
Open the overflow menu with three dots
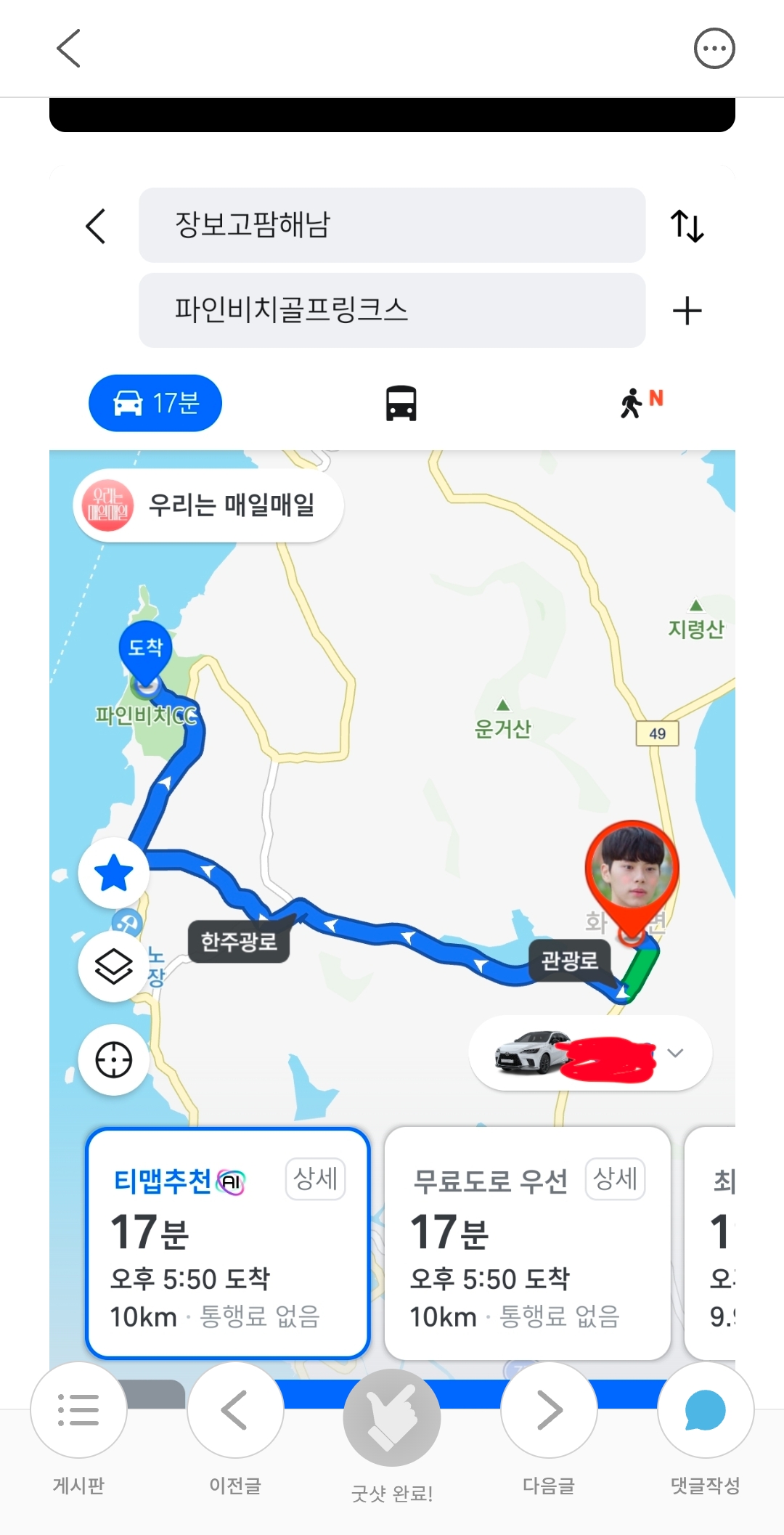click(x=714, y=49)
